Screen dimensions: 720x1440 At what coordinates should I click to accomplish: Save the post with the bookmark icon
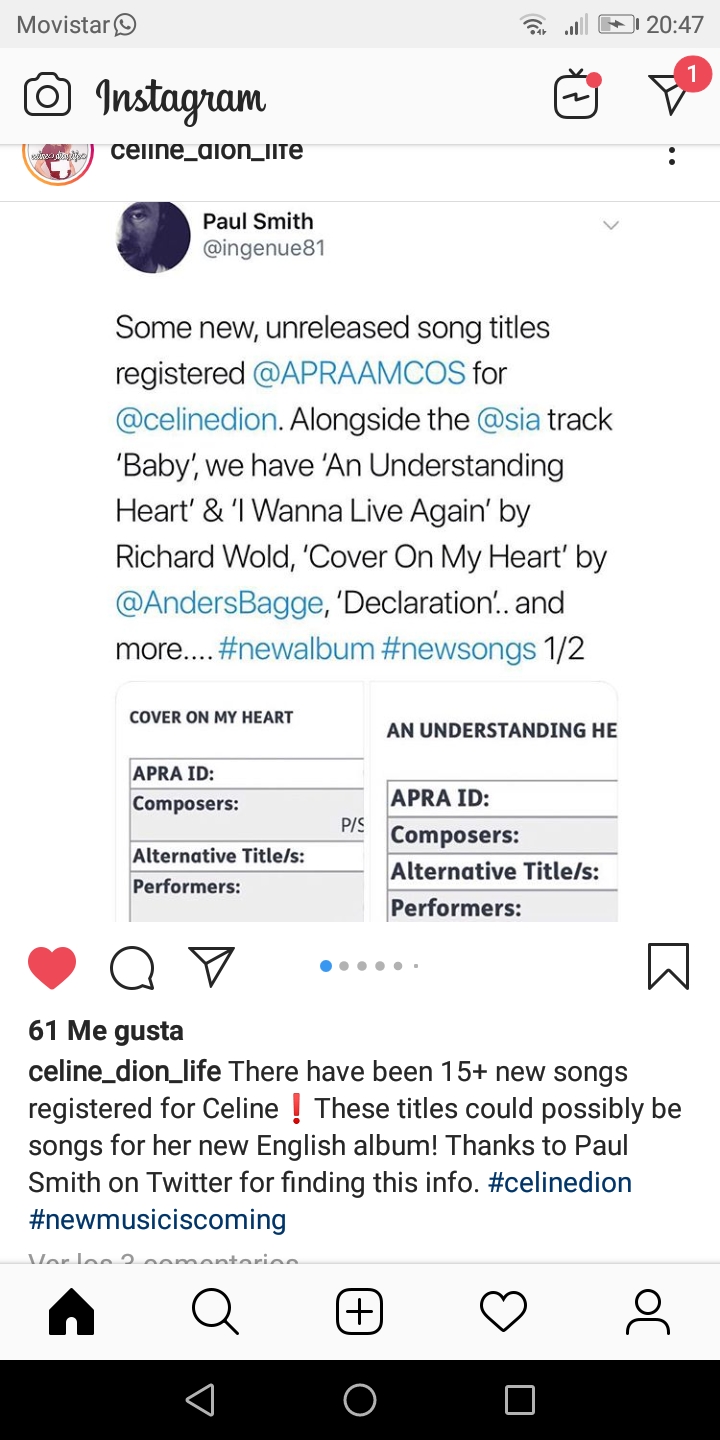tap(668, 966)
